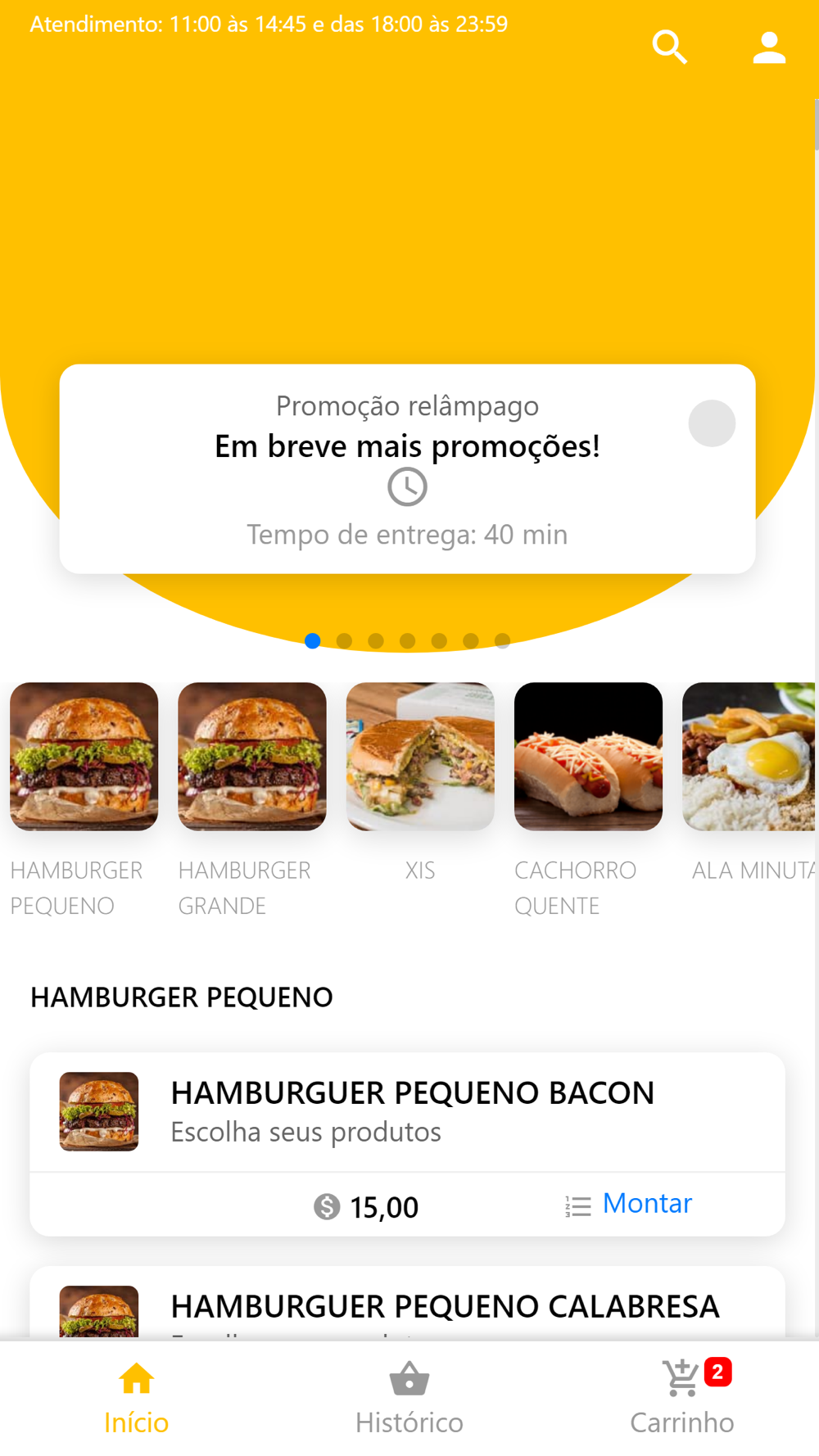Open the Hamburguer Pequeno Calabresa card
Viewport: 819px width, 1456px height.
click(x=445, y=1306)
